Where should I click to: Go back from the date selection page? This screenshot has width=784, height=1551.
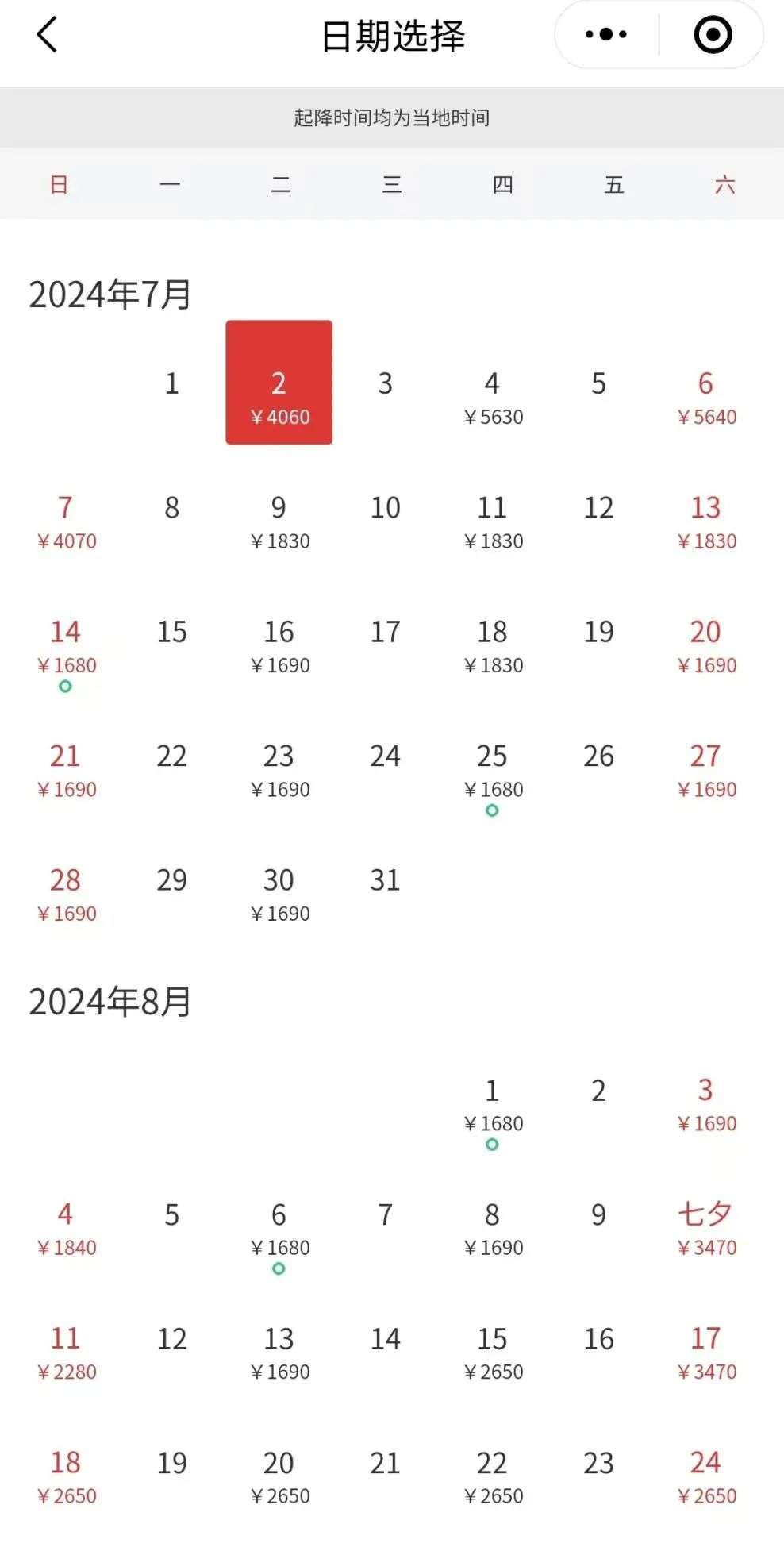pos(48,35)
